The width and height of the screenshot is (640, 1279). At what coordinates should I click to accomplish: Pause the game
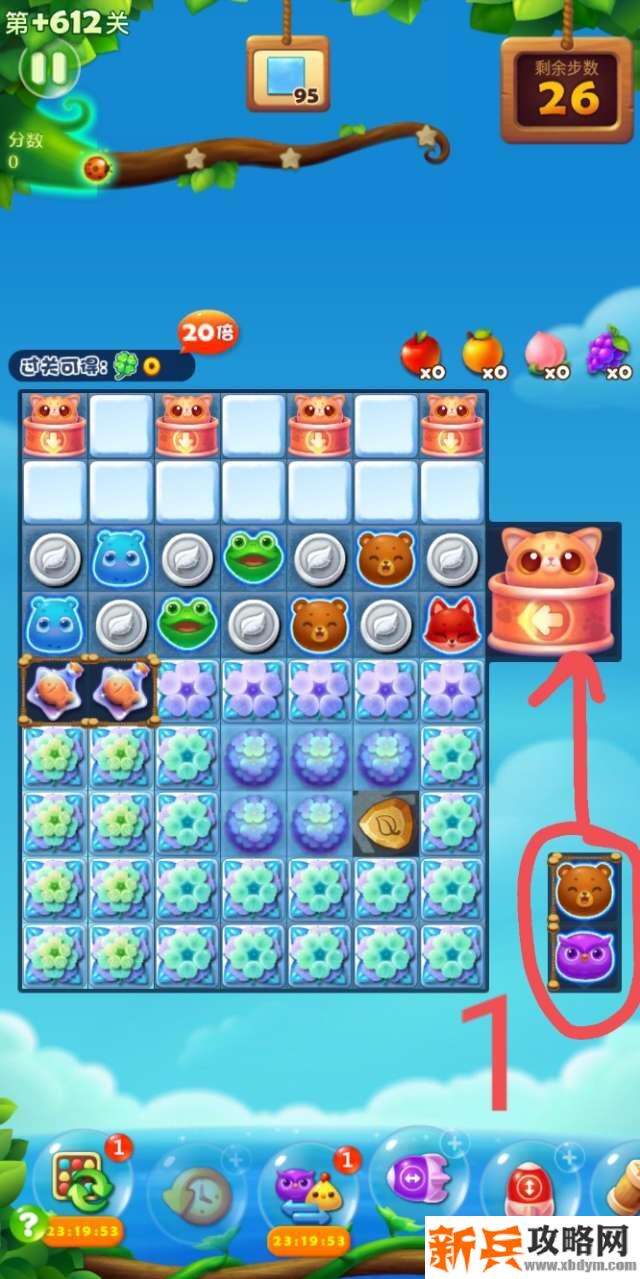(x=49, y=68)
